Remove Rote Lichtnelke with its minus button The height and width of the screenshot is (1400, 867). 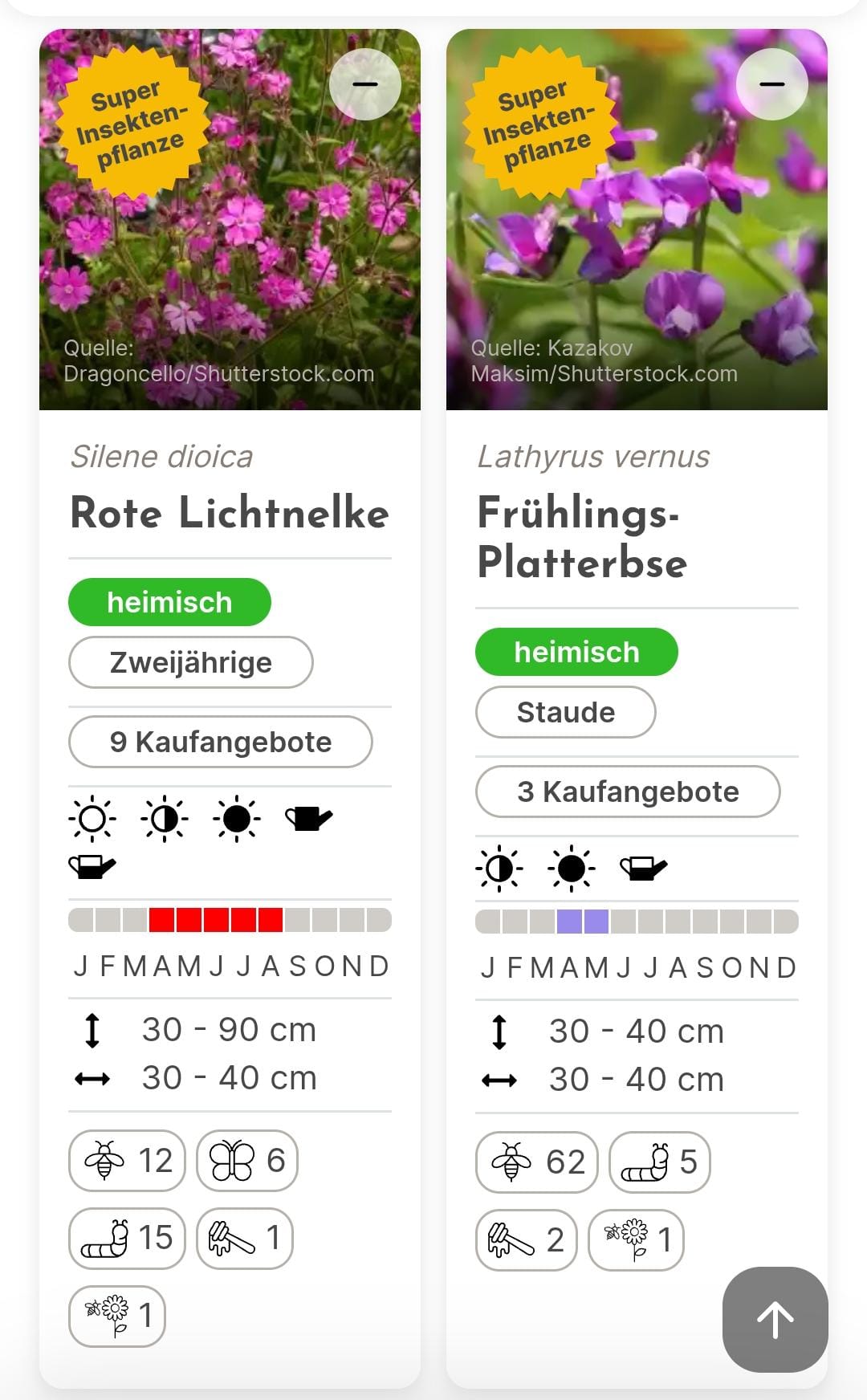[x=365, y=84]
